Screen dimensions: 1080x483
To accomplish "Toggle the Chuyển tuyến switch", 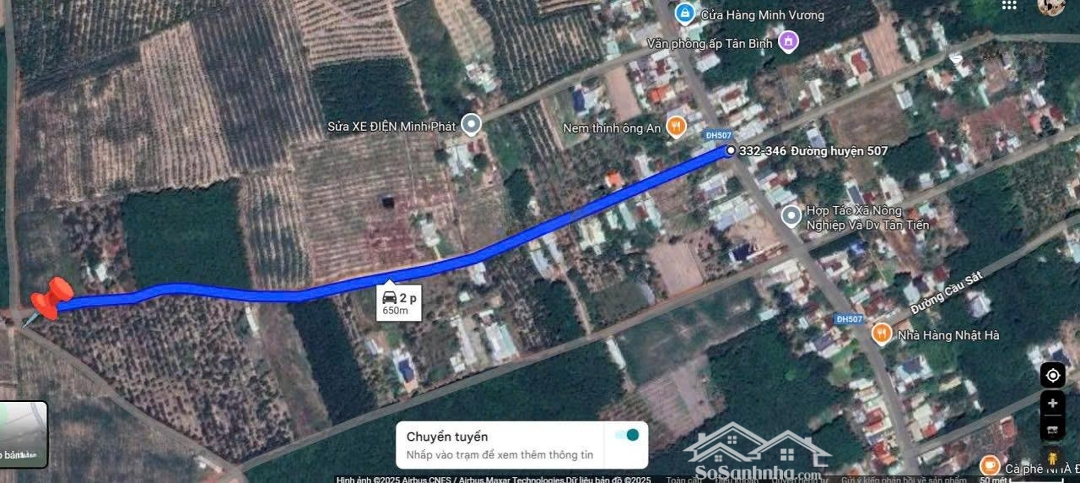I will pyautogui.click(x=627, y=435).
